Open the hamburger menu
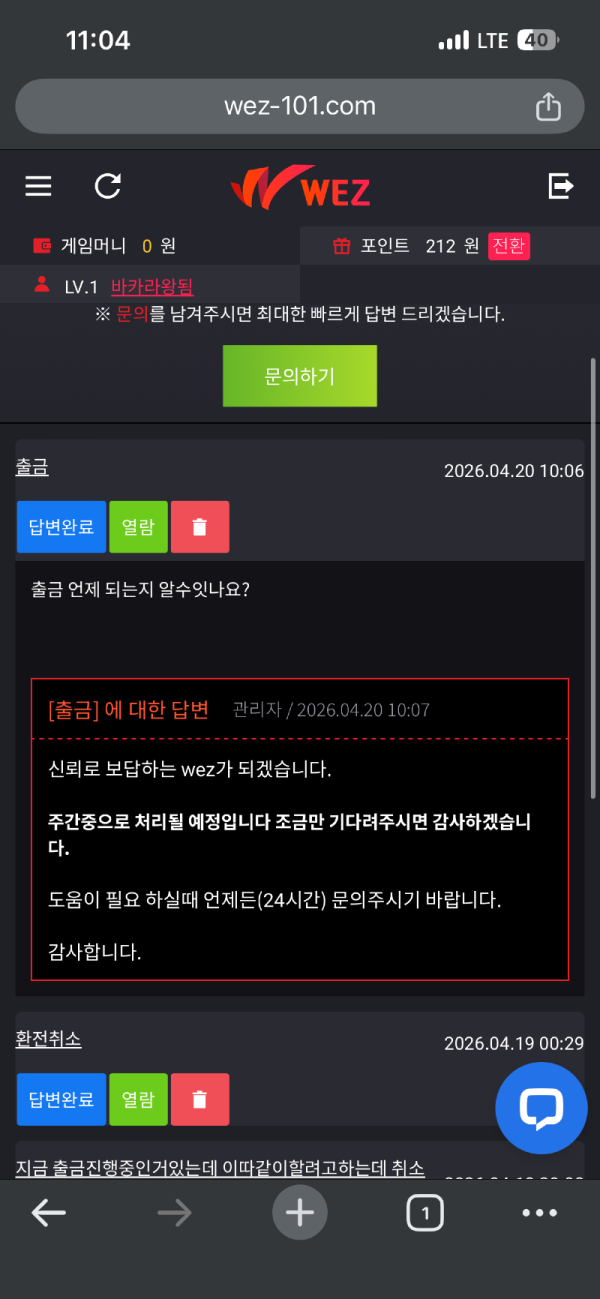The image size is (600, 1299). click(x=38, y=186)
